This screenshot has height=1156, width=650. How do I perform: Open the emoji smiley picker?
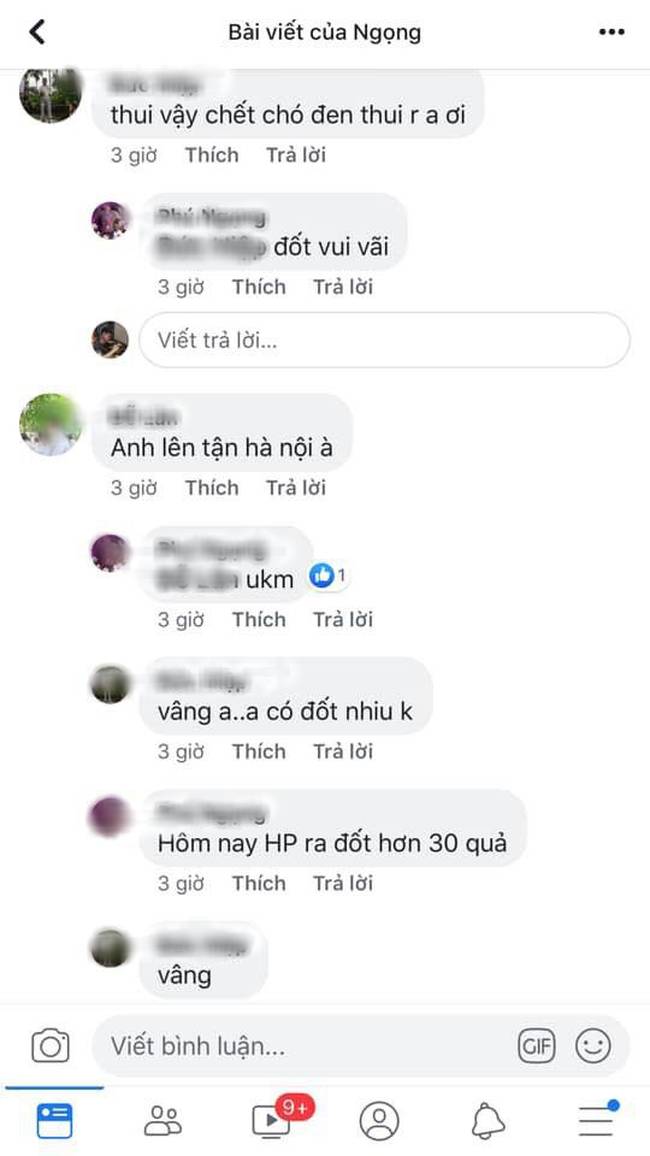(x=593, y=1047)
